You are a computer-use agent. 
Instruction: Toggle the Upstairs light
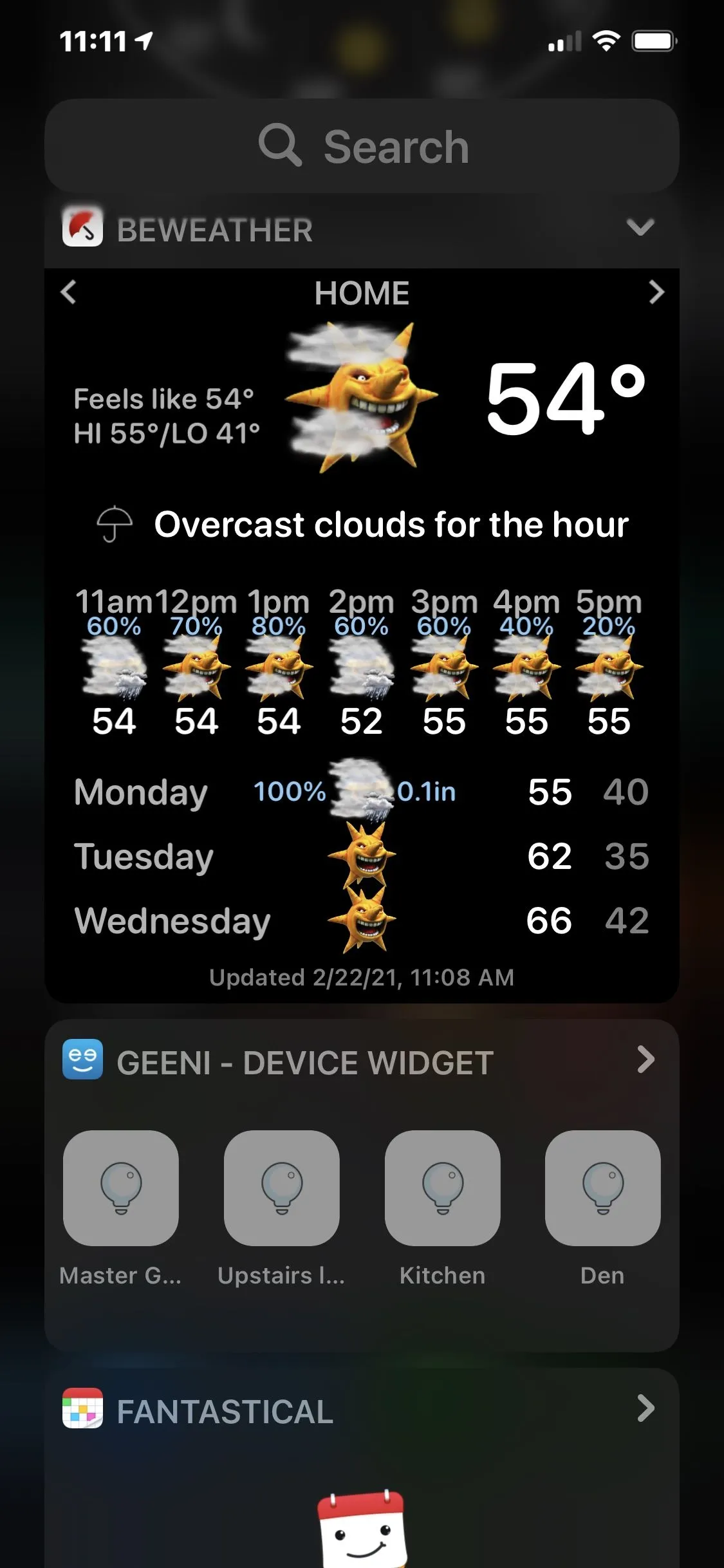(x=281, y=1188)
